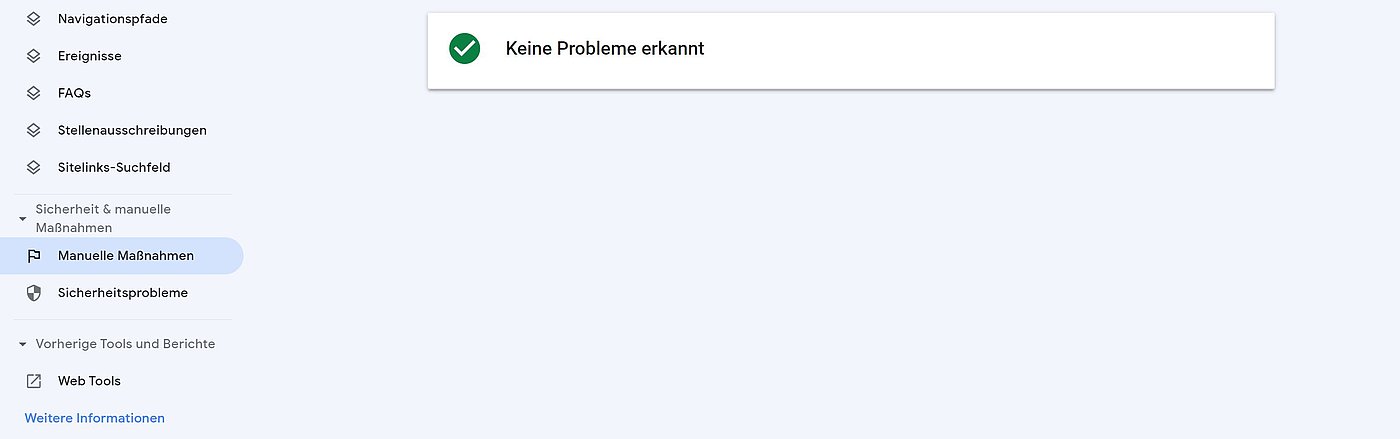Open Web Tools external link
Viewport: 1400px width, 439px height.
click(x=89, y=381)
